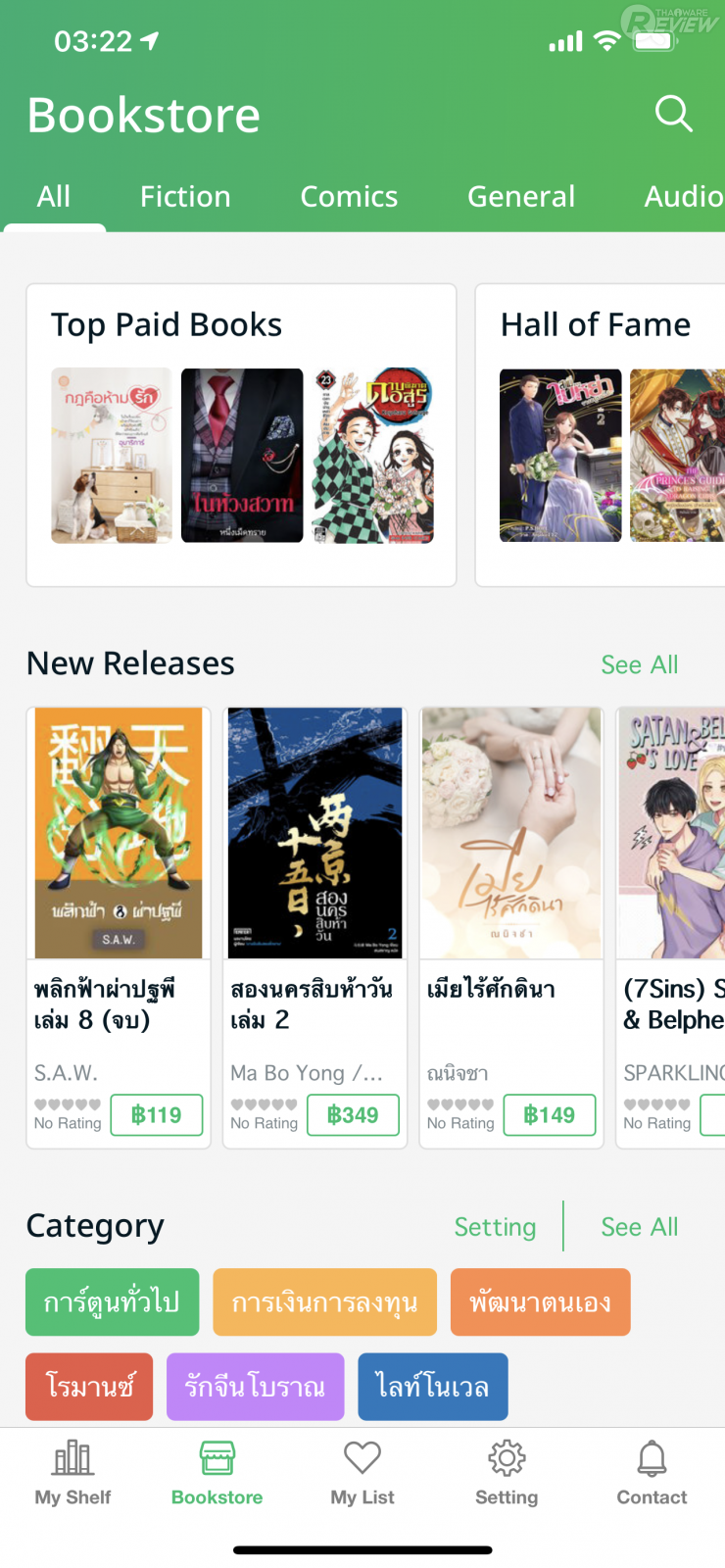The height and width of the screenshot is (1568, 725).
Task: Tap the ฿119 price button
Action: (x=157, y=1115)
